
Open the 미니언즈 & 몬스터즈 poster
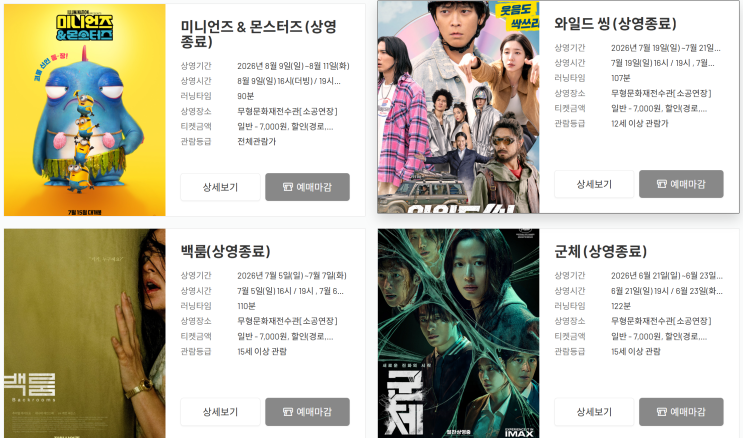tap(85, 110)
